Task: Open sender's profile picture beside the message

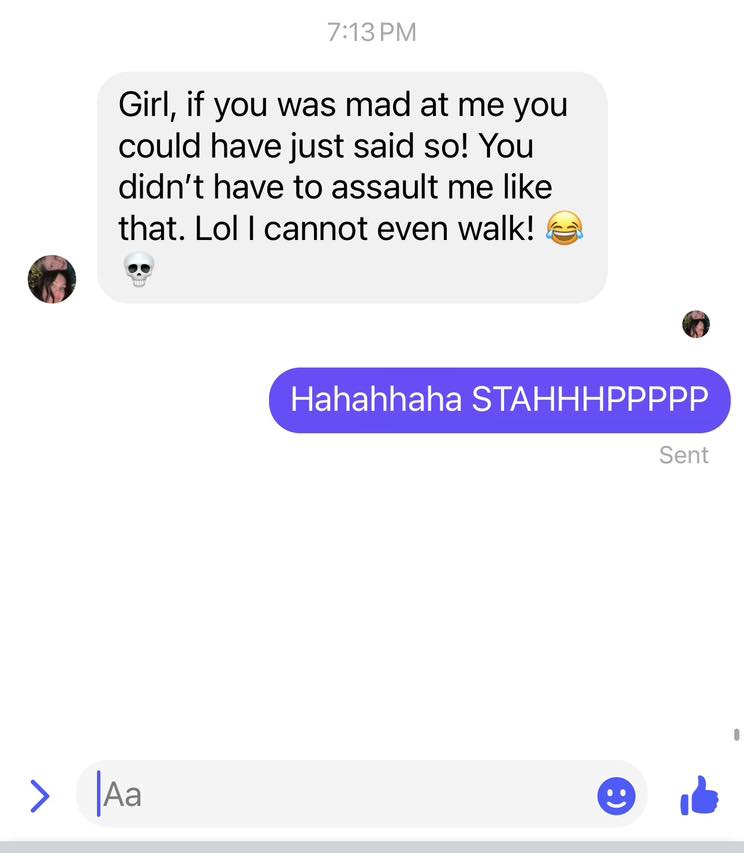Action: point(52,279)
